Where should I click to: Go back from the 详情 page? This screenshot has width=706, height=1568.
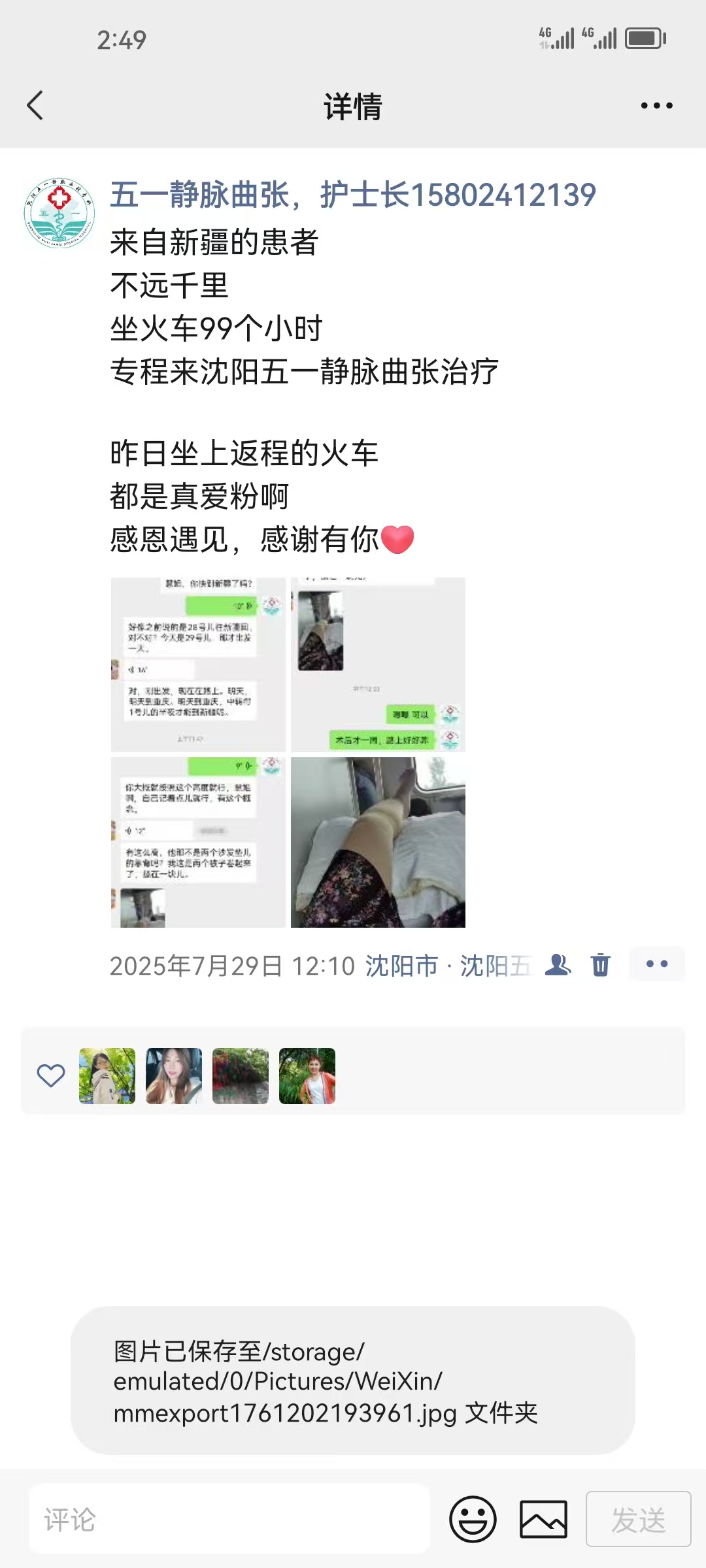coord(35,106)
